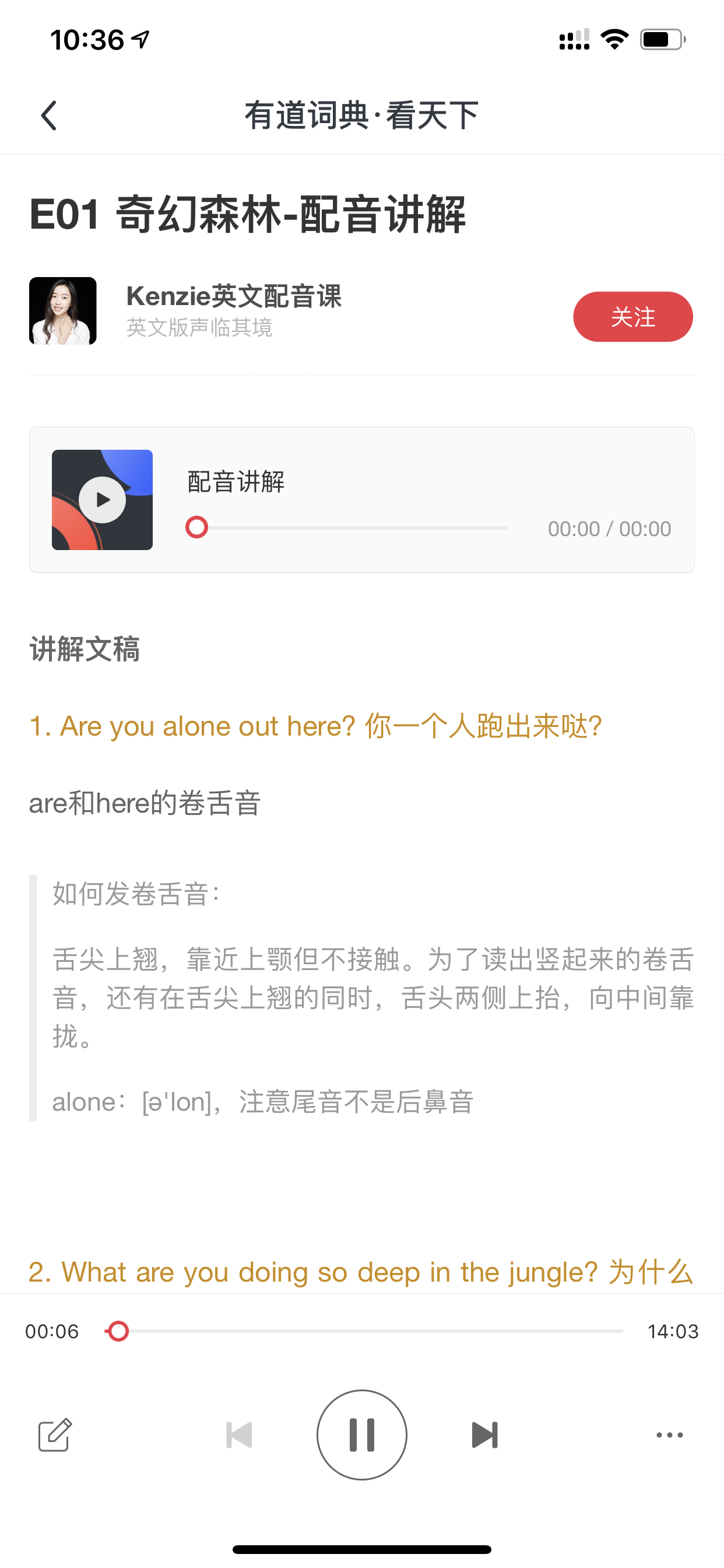
Task: Go to the previous track
Action: (239, 1434)
